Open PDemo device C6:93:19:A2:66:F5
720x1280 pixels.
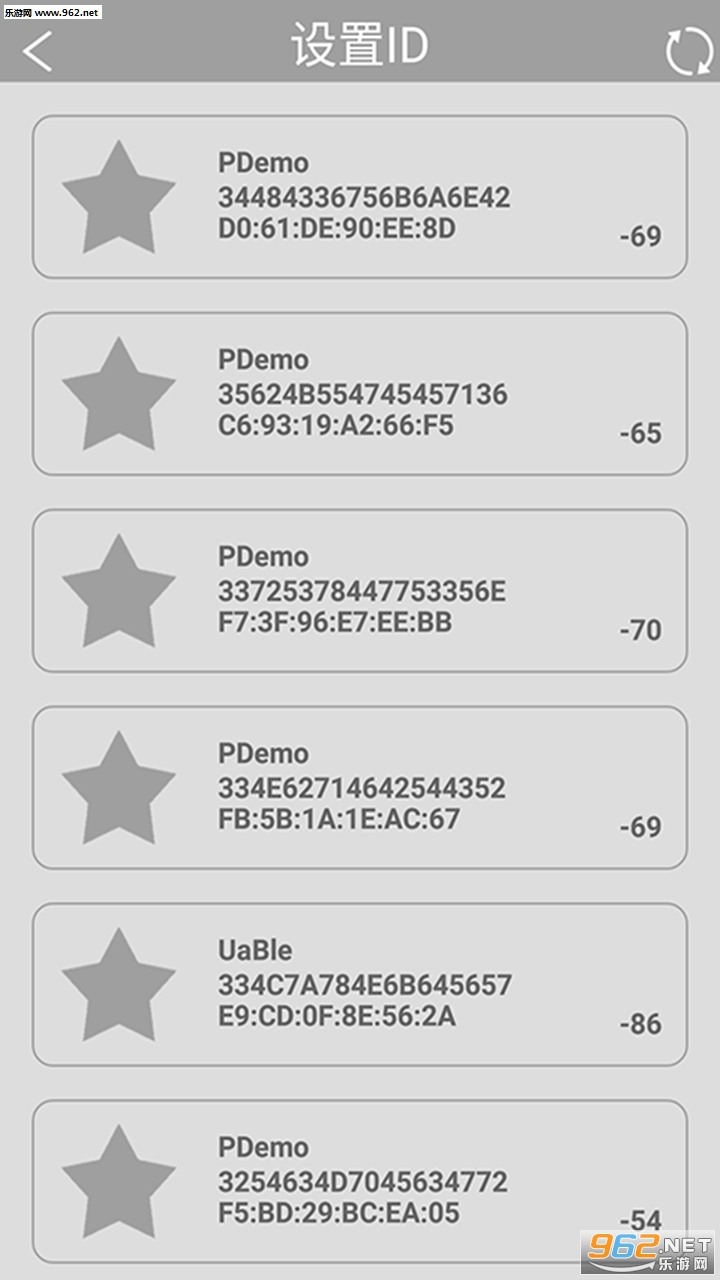pos(360,394)
